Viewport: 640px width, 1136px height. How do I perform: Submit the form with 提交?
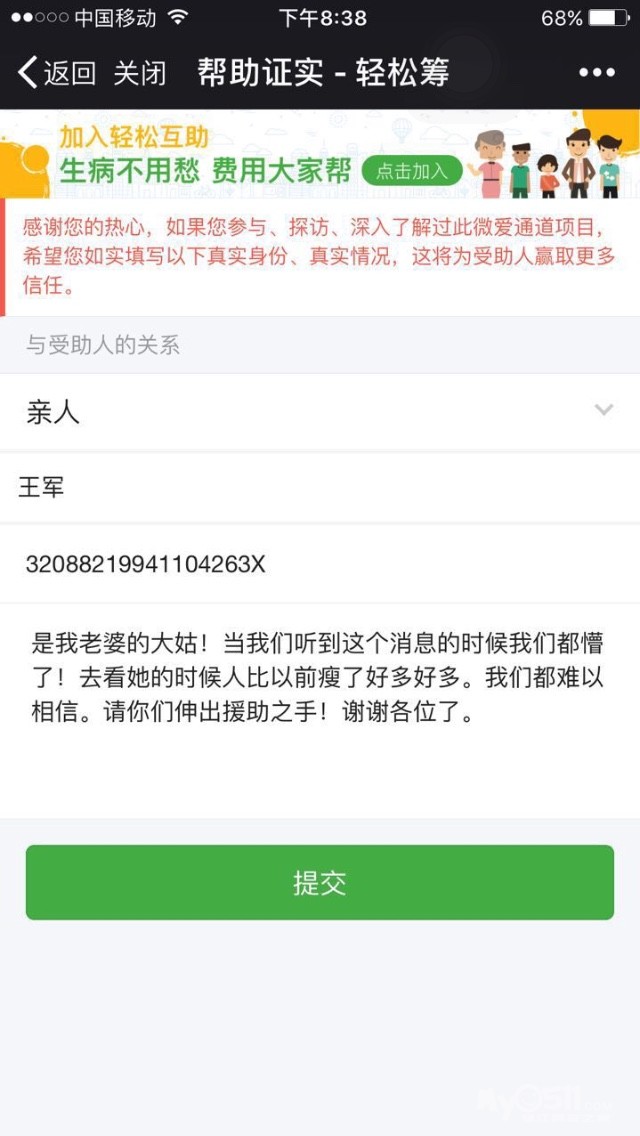point(320,882)
